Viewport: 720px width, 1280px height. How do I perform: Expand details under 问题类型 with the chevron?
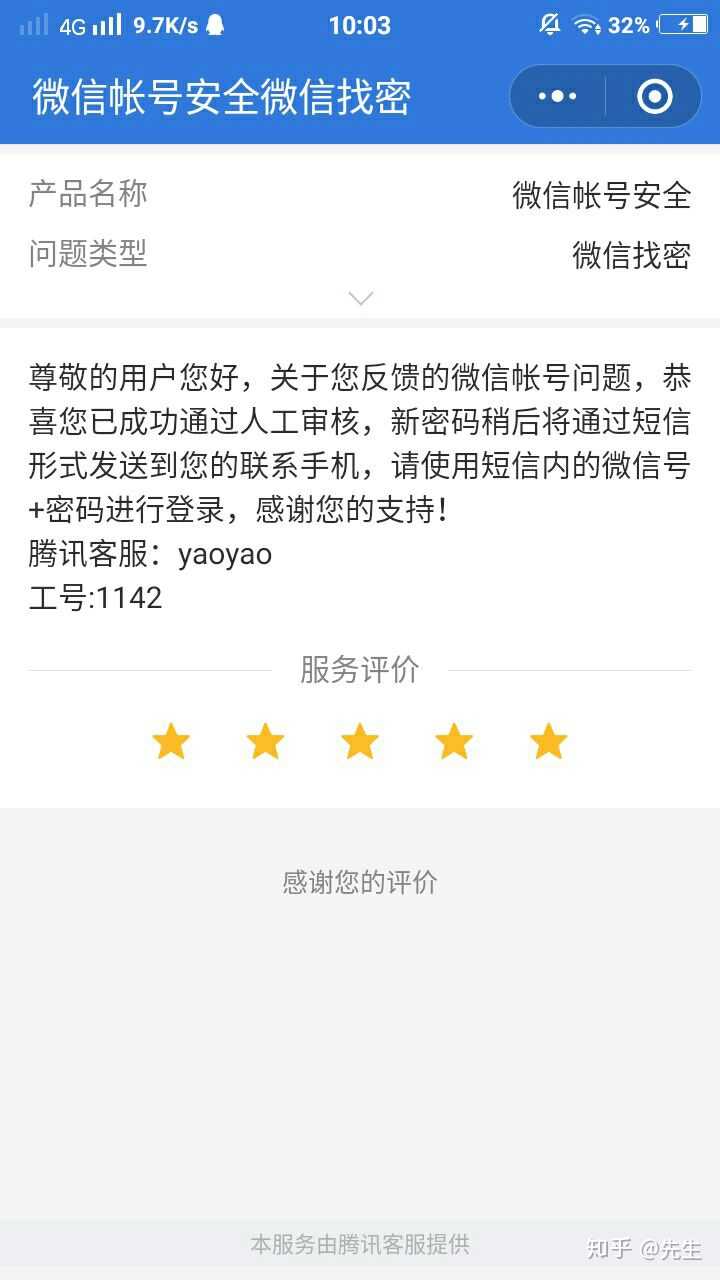click(x=360, y=298)
